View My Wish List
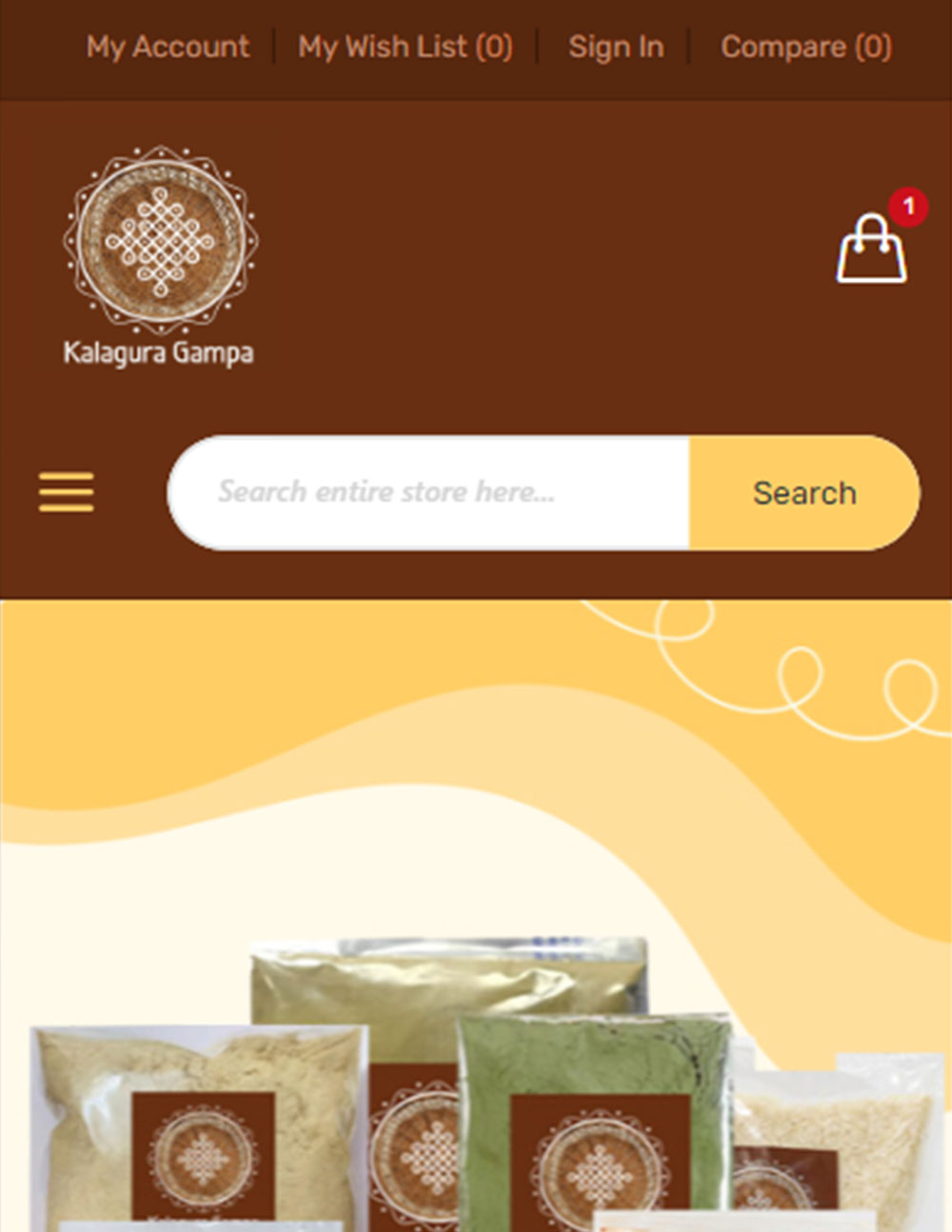Image resolution: width=952 pixels, height=1232 pixels. point(405,47)
